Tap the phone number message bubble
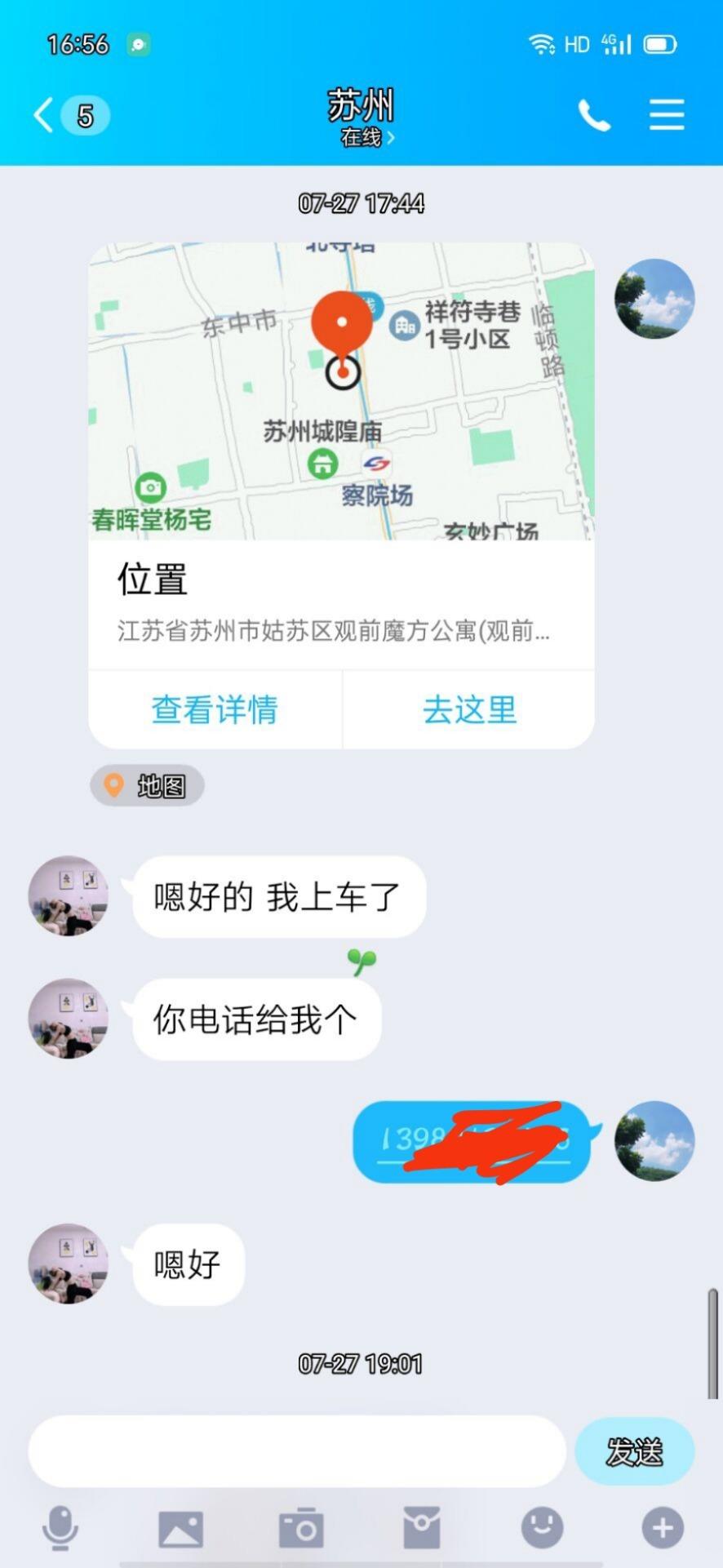Image resolution: width=723 pixels, height=1568 pixels. (472, 1140)
